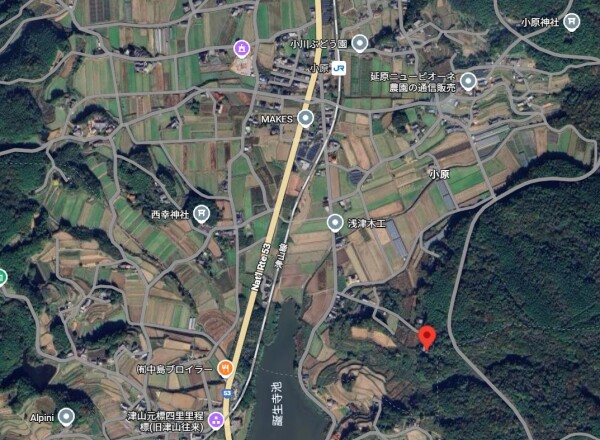
Task: Select the 小川ぶどう園 place marker
Action: point(360,43)
